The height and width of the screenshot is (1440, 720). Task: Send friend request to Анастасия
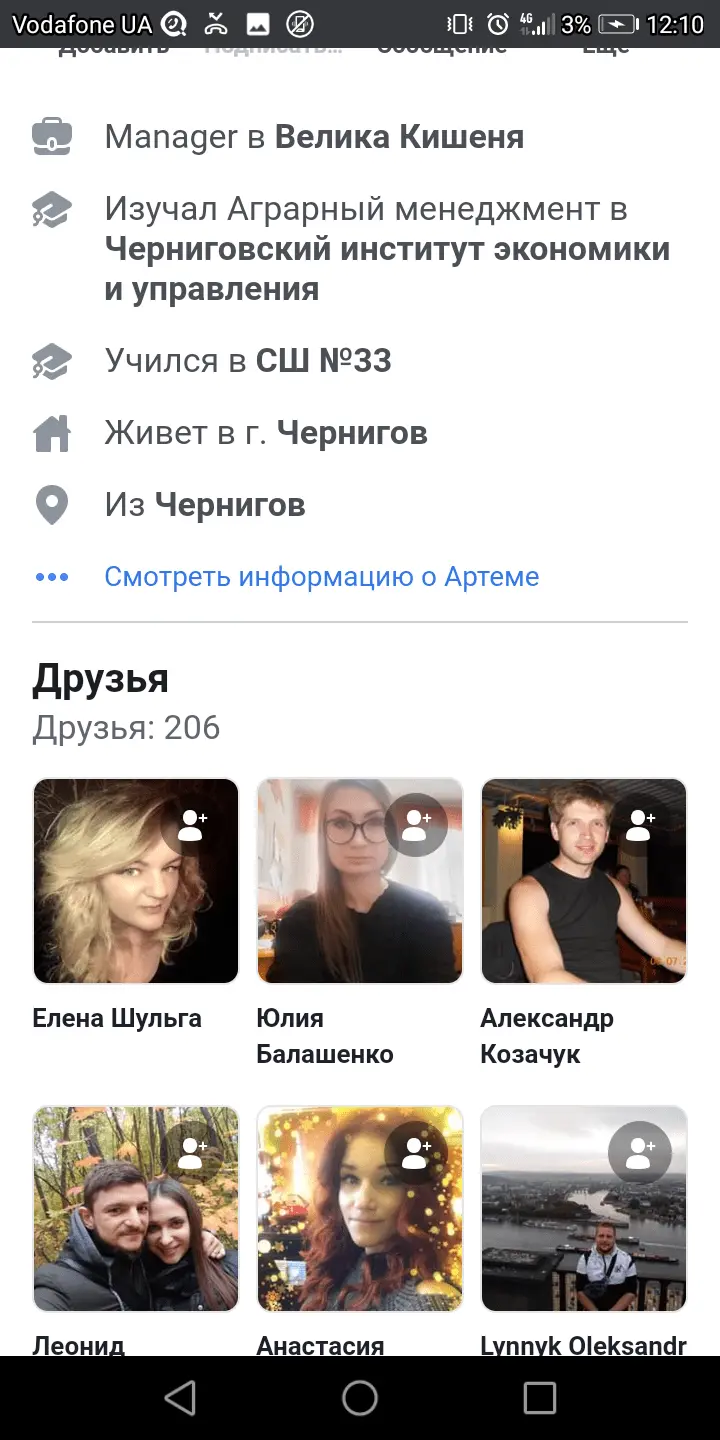pos(415,1153)
